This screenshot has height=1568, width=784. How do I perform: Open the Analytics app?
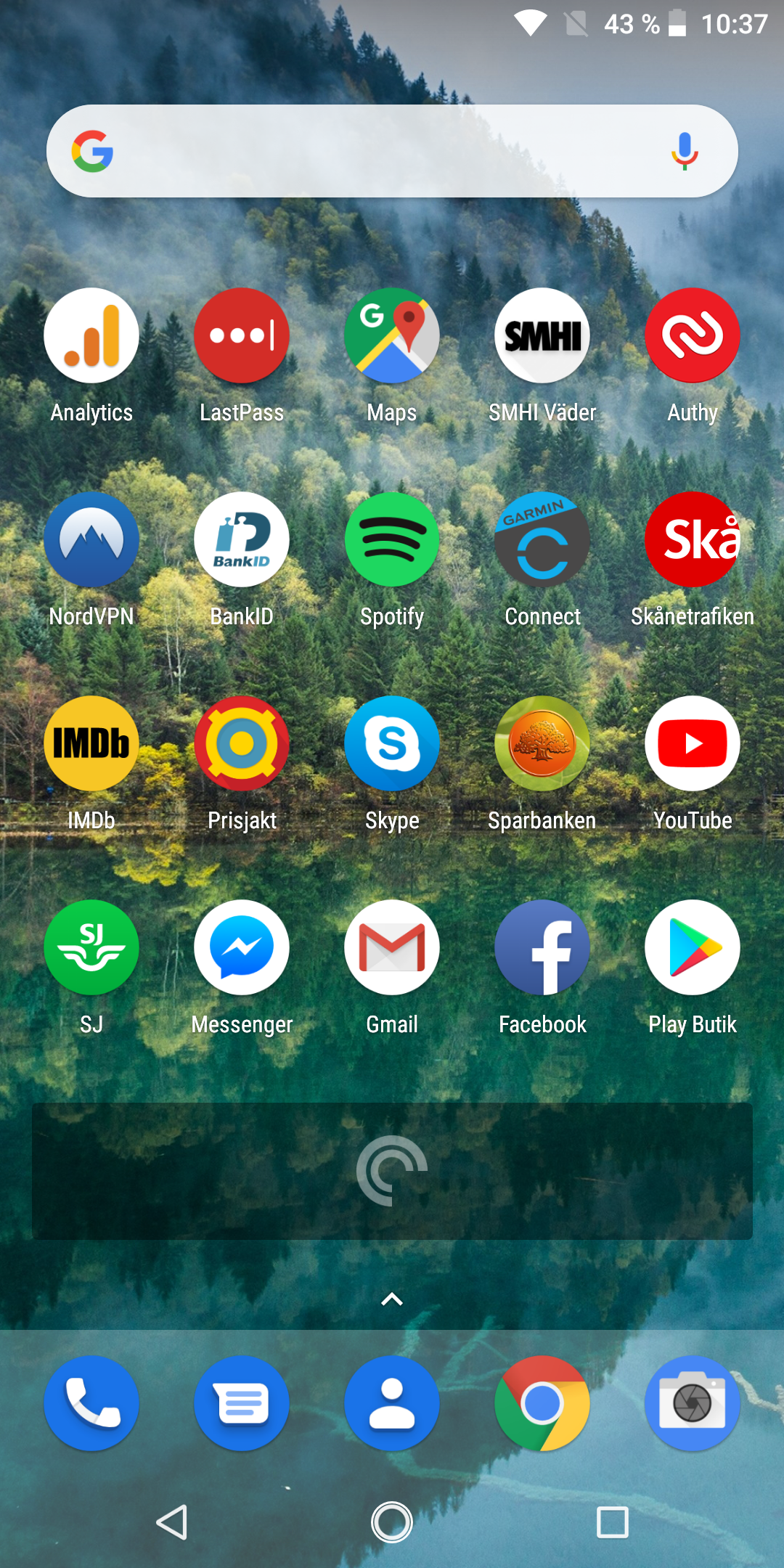(91, 335)
